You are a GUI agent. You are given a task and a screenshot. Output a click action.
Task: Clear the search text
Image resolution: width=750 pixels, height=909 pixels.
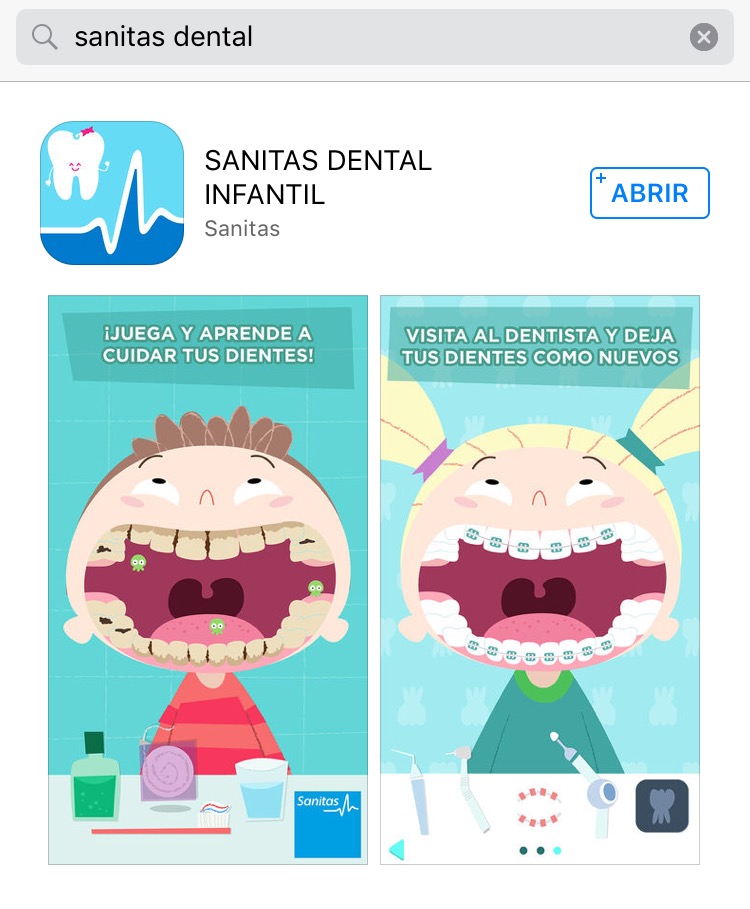pyautogui.click(x=704, y=38)
